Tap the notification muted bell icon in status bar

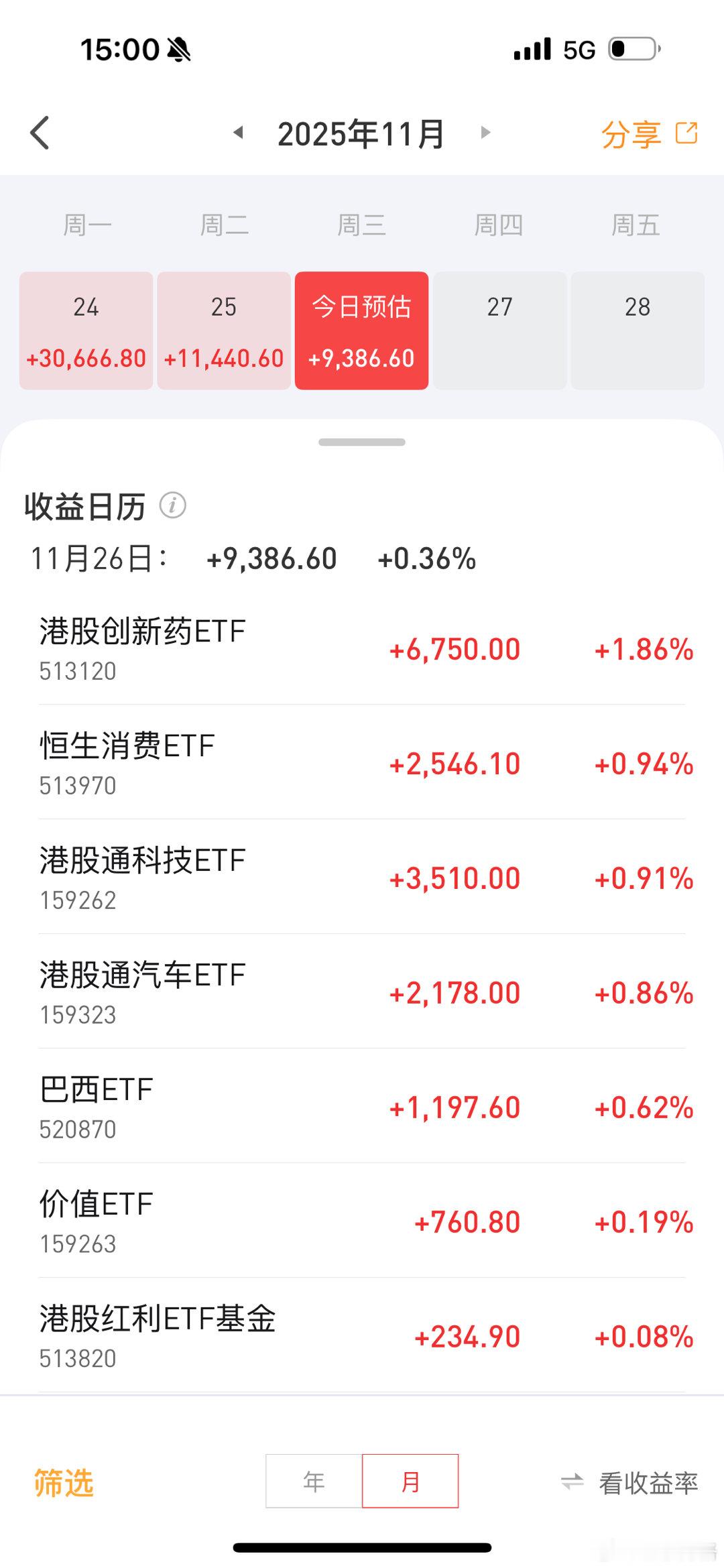pyautogui.click(x=178, y=48)
